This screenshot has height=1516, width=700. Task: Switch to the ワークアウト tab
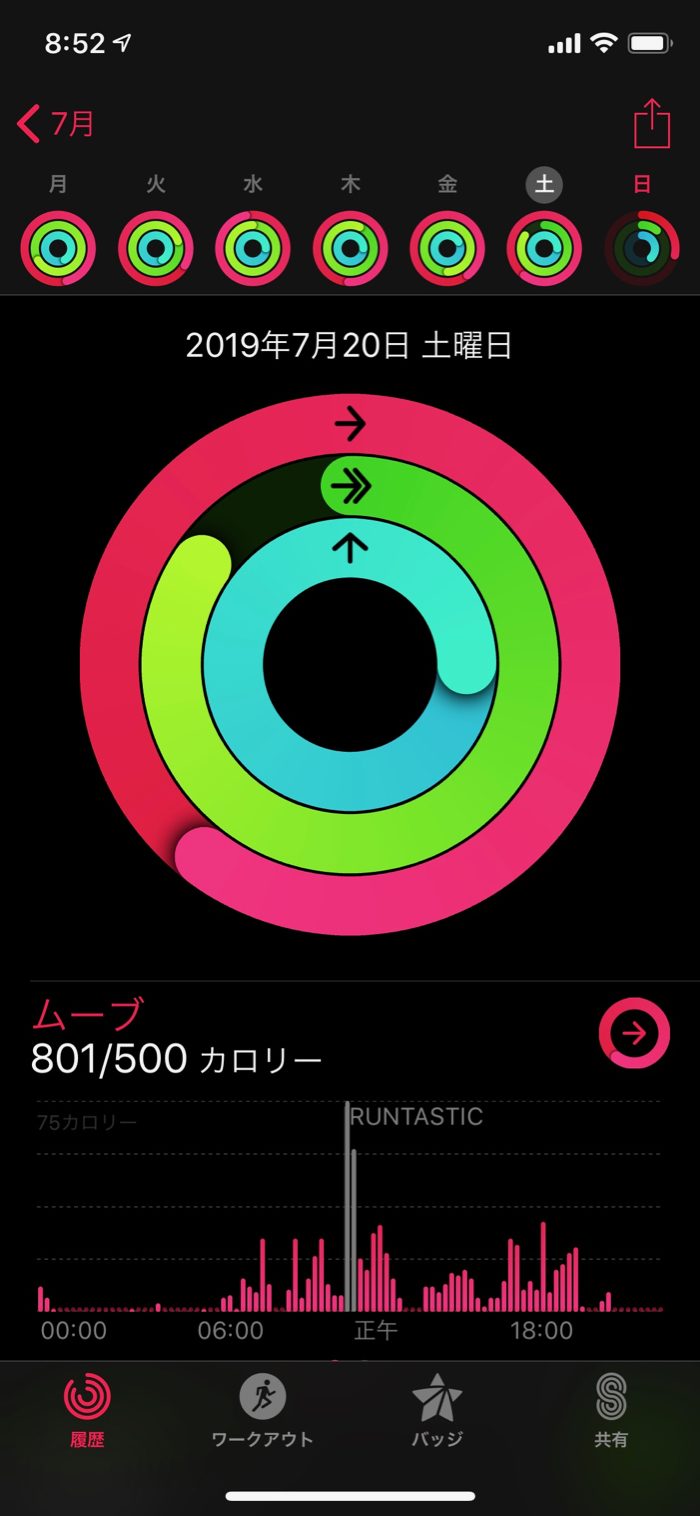point(262,1410)
